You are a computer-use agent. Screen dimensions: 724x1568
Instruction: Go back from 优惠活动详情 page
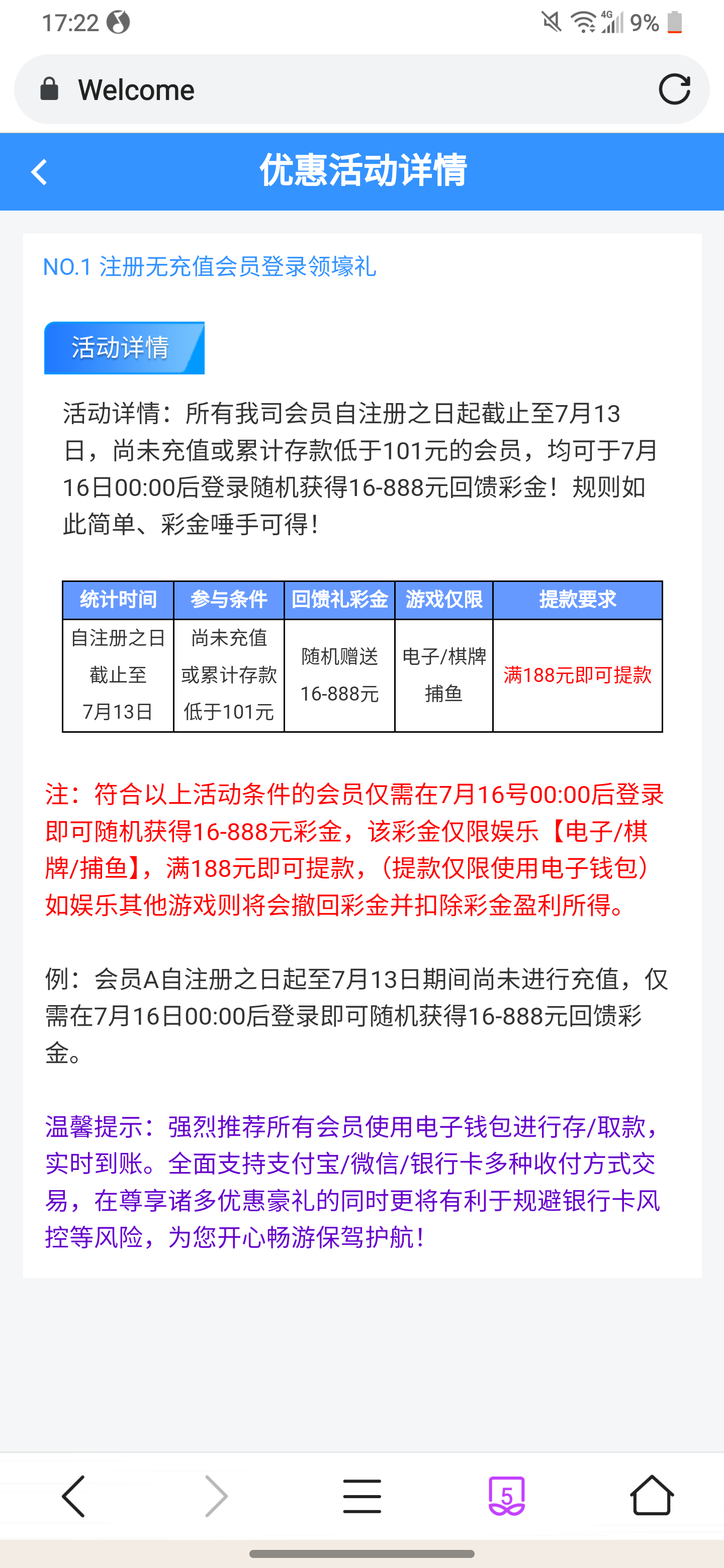tap(40, 172)
